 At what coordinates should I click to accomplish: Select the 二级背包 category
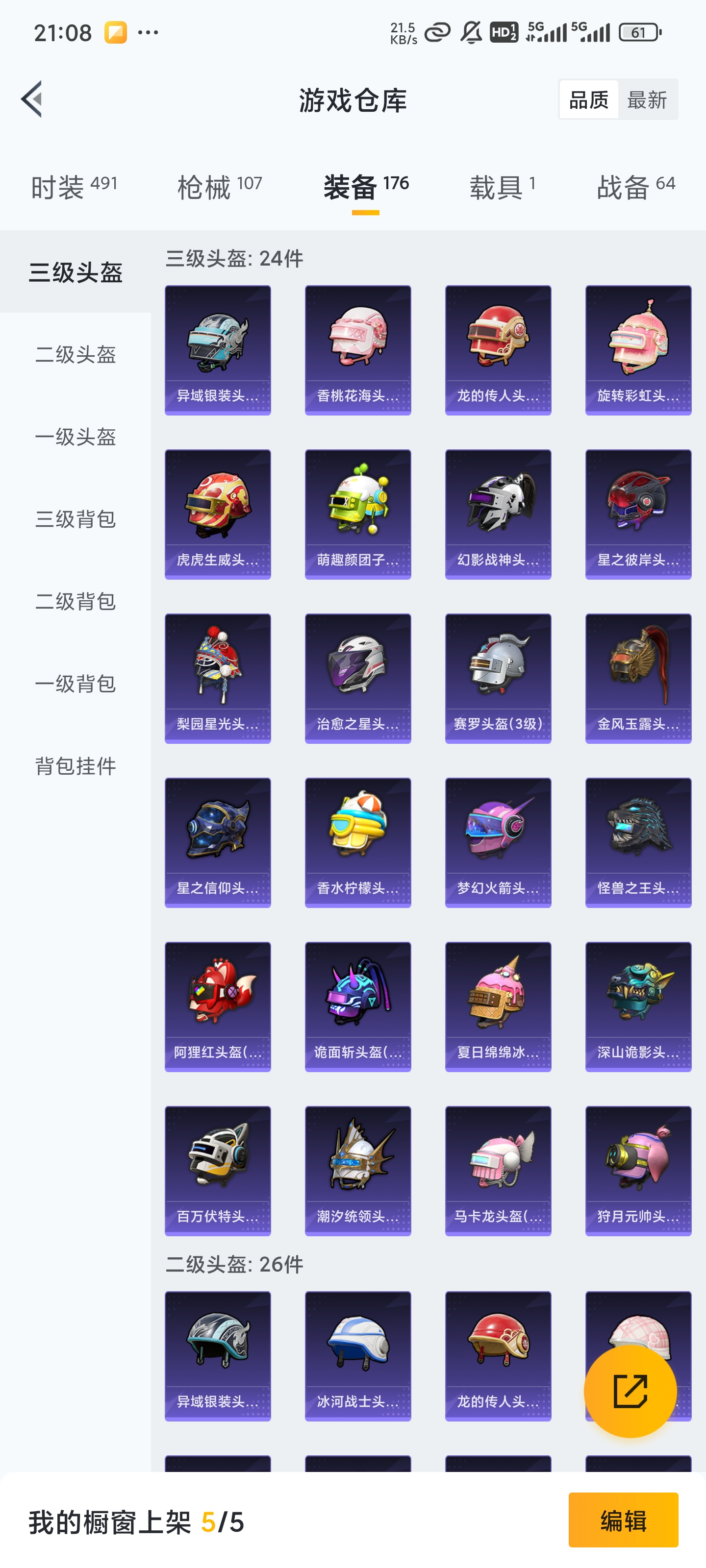[76, 601]
